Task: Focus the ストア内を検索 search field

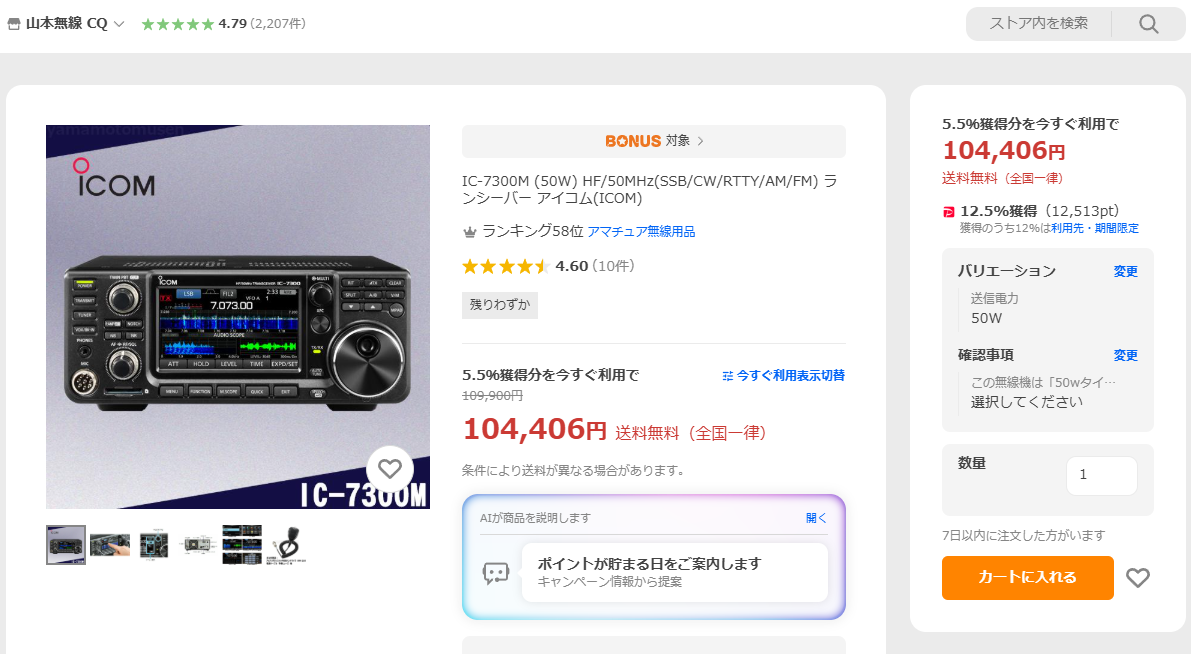Action: point(1038,23)
